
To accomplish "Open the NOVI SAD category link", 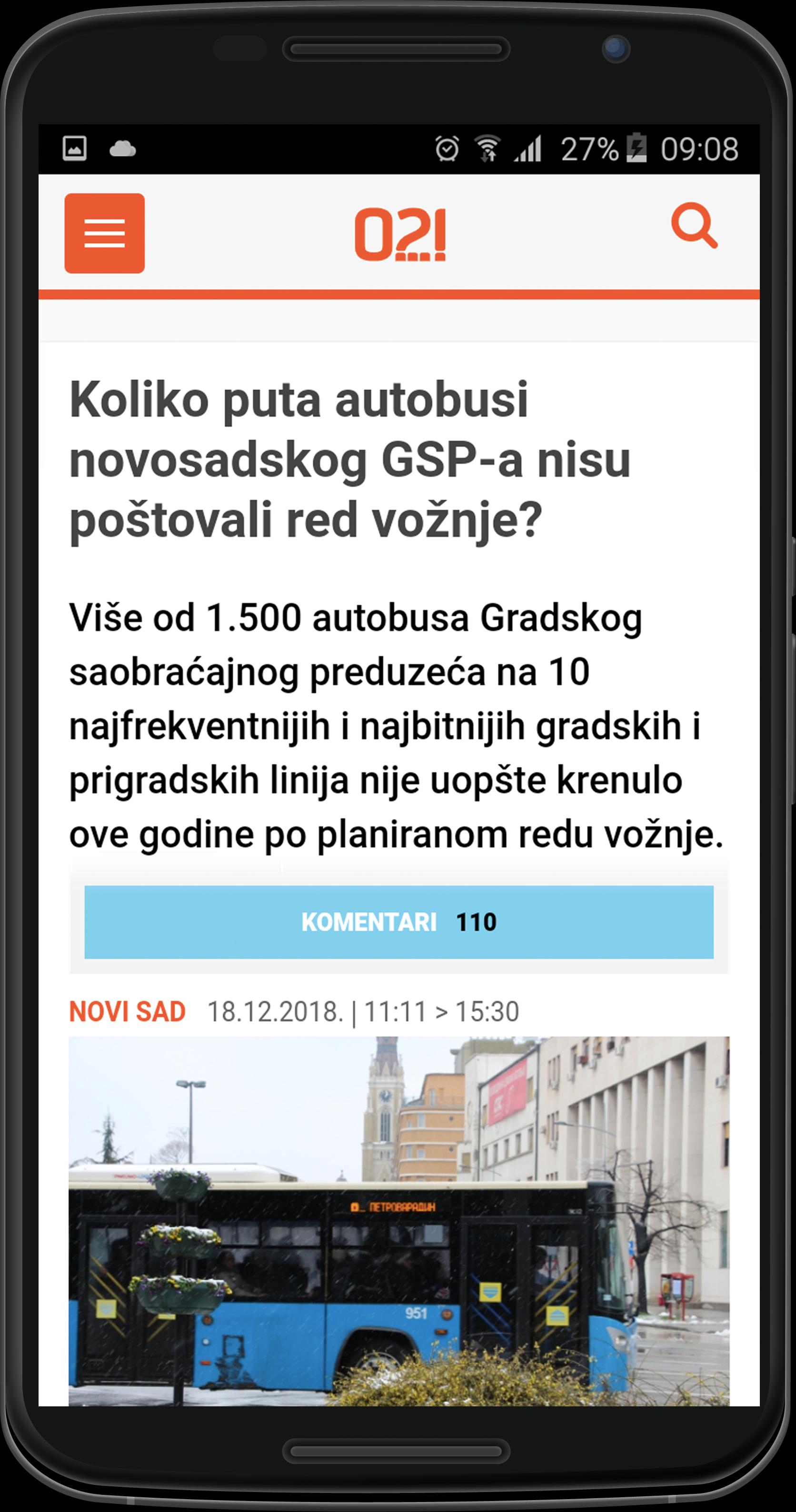I will tap(128, 1011).
